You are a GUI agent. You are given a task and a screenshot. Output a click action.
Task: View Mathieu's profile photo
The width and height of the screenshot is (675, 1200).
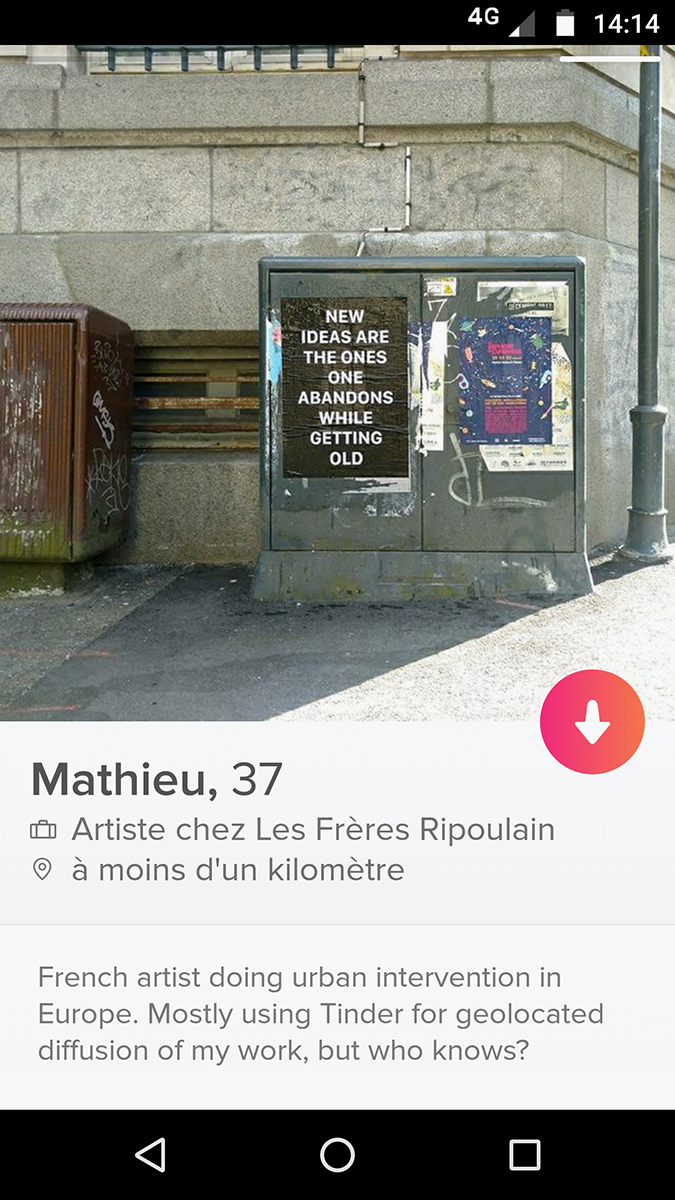(x=337, y=383)
